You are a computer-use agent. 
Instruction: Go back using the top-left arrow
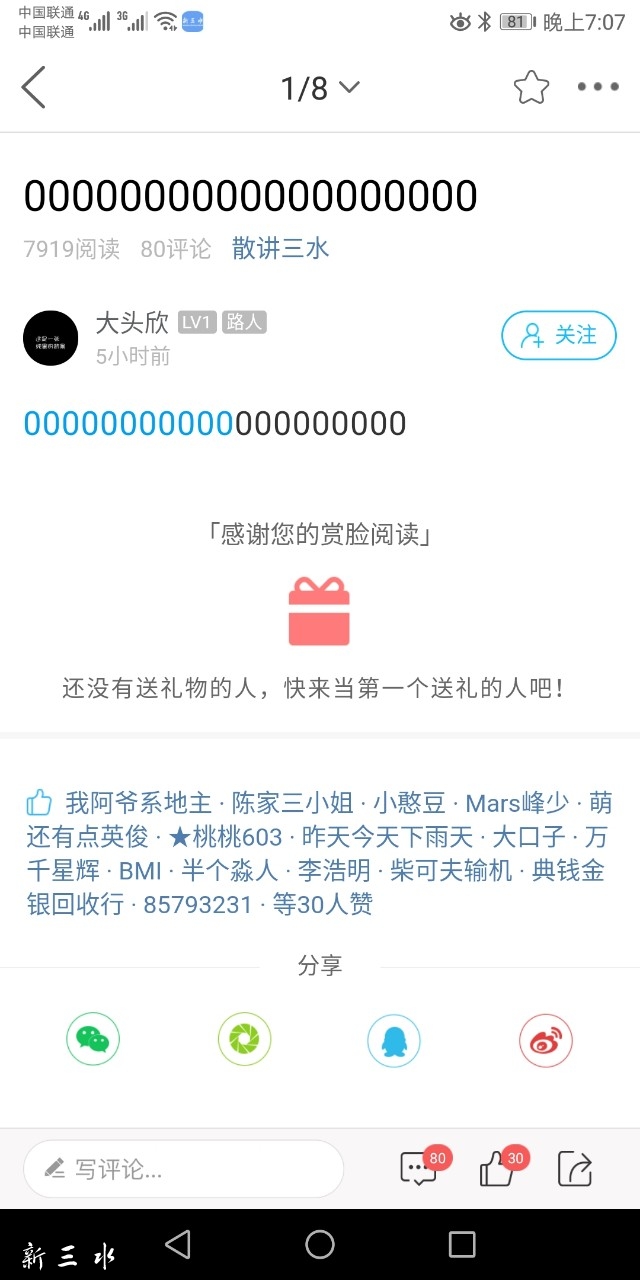[x=34, y=88]
